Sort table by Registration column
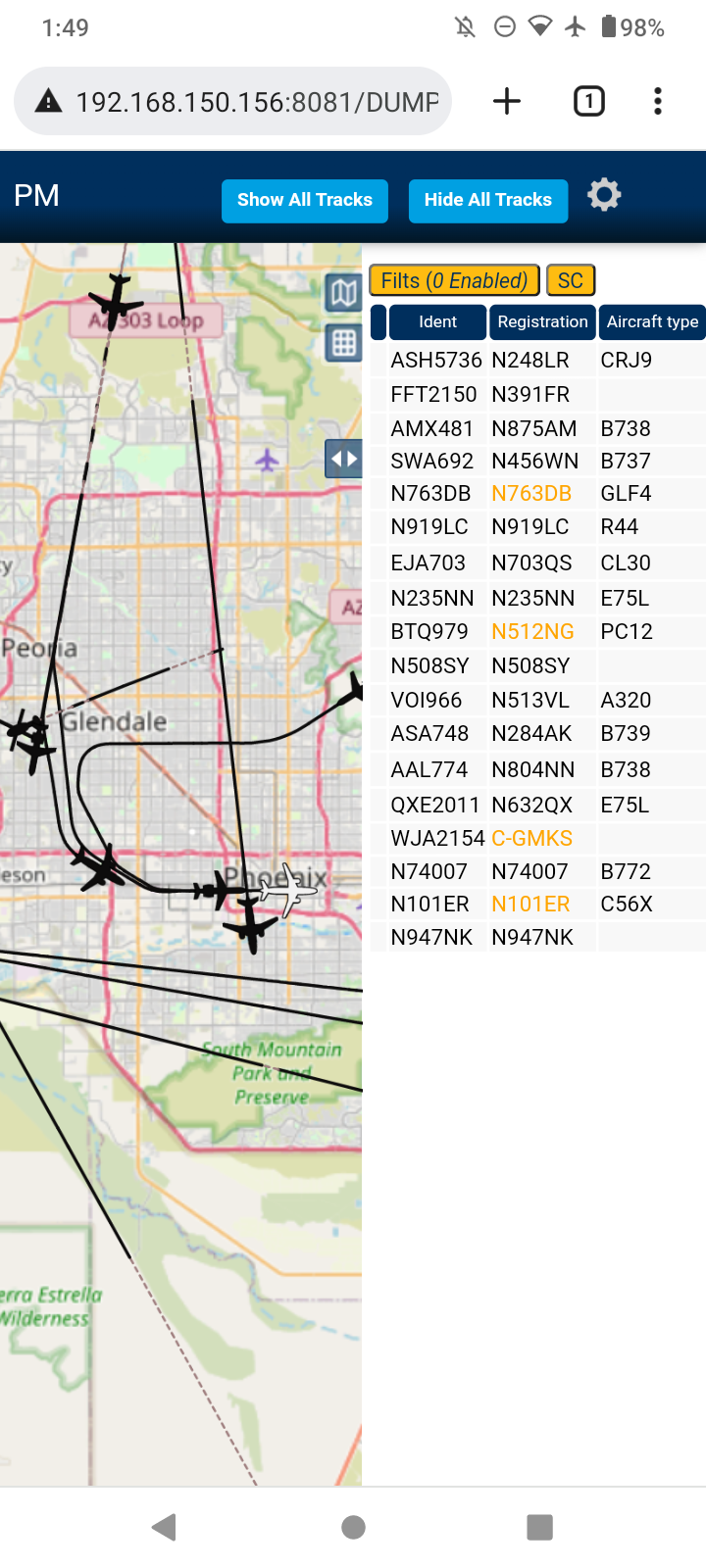The width and height of the screenshot is (706, 1568). (542, 322)
